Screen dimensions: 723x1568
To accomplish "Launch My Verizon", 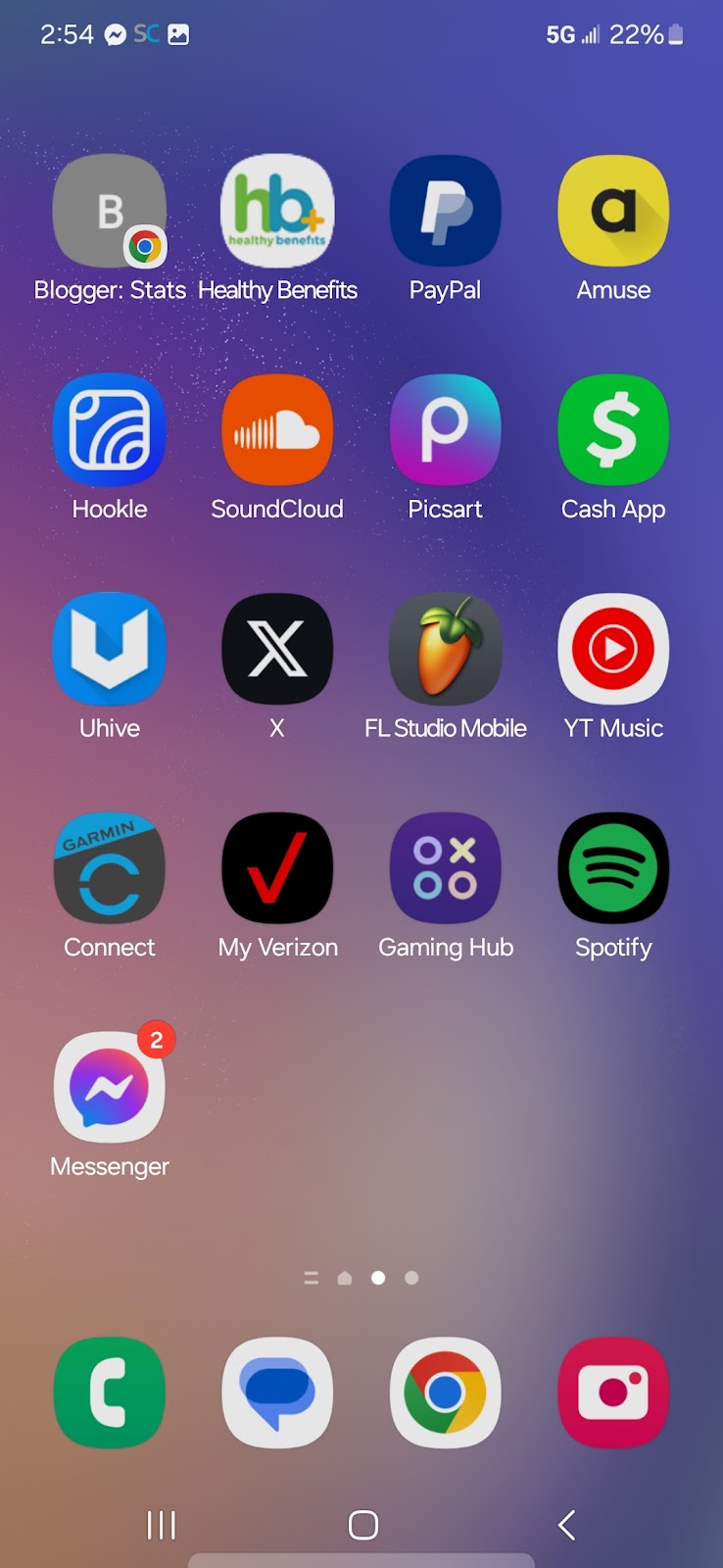I will [x=277, y=868].
